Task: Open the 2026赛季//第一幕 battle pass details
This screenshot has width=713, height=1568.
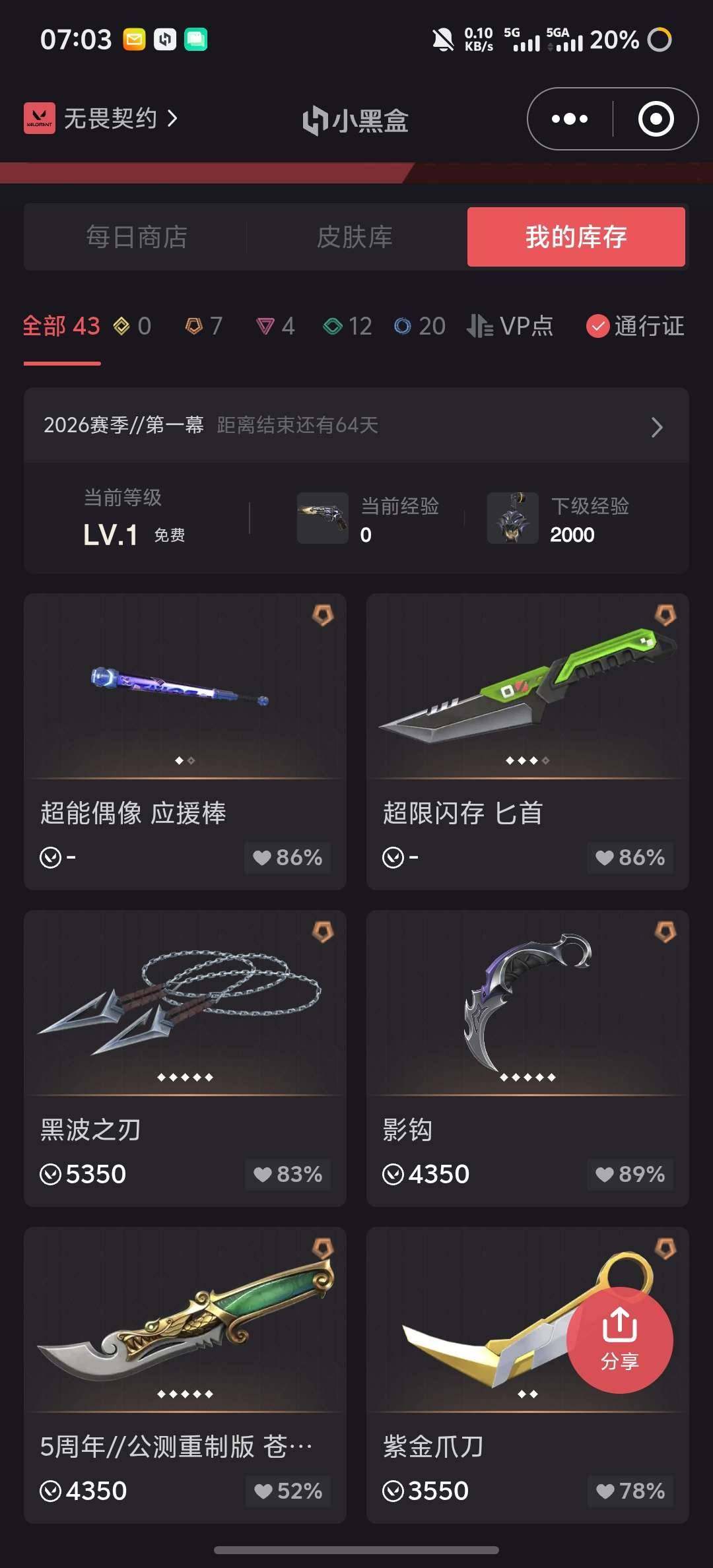Action: [x=356, y=426]
